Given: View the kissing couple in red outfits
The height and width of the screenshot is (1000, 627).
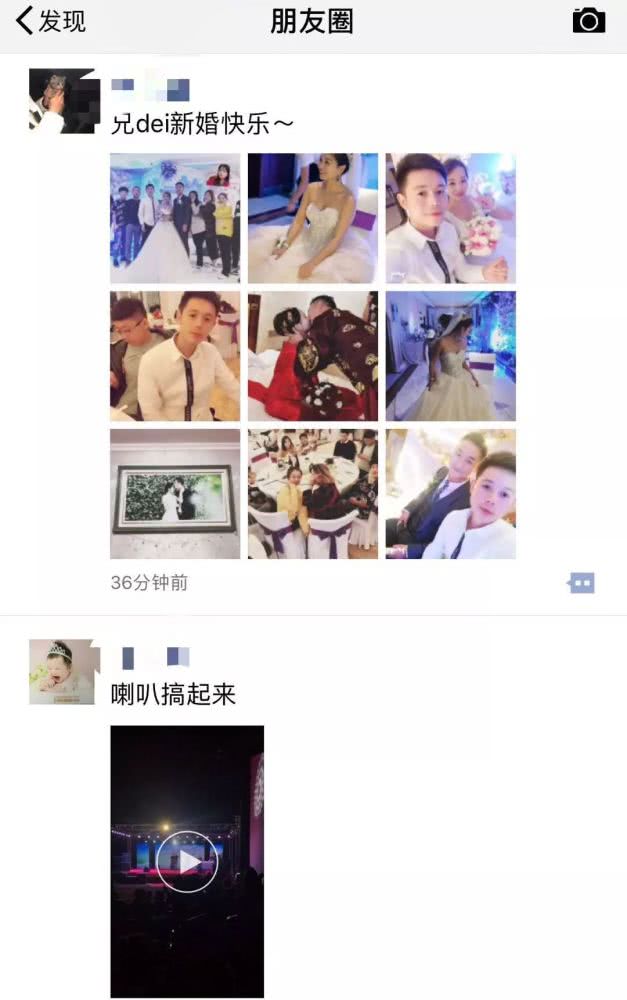Looking at the screenshot, I should click(313, 356).
